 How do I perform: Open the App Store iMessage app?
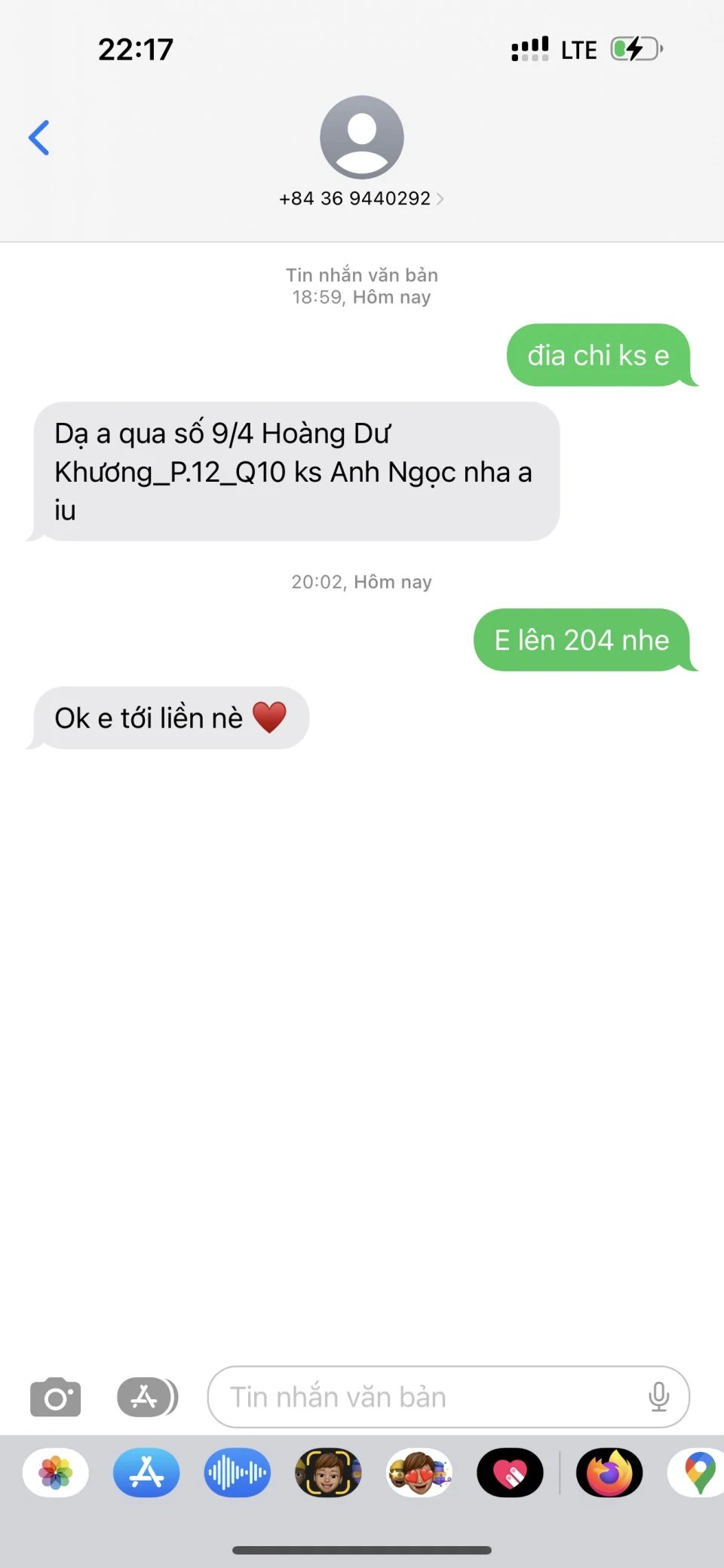point(146,1472)
